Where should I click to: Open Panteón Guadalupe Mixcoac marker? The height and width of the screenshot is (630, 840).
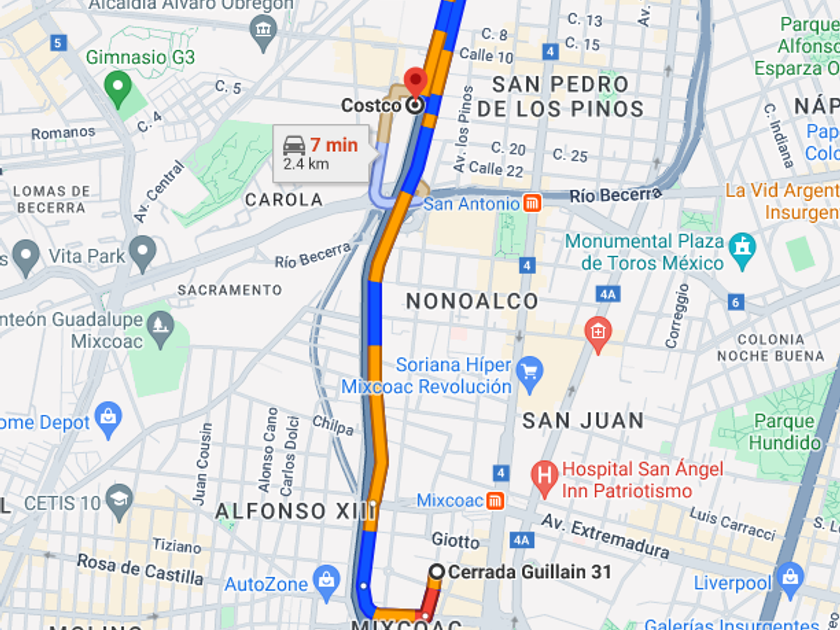pos(159,323)
